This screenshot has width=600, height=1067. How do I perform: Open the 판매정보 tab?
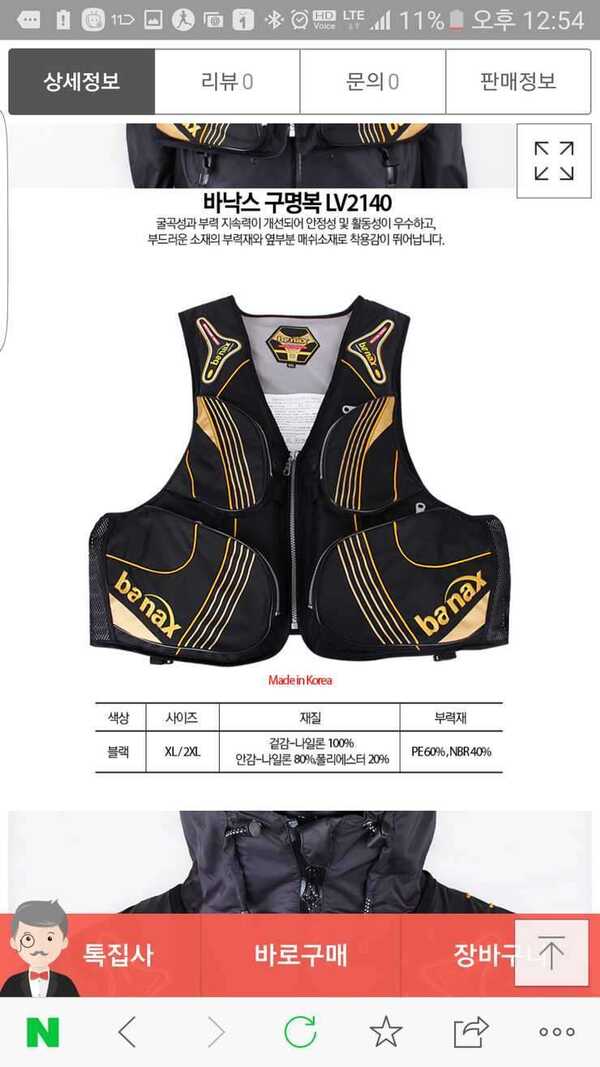coord(518,82)
